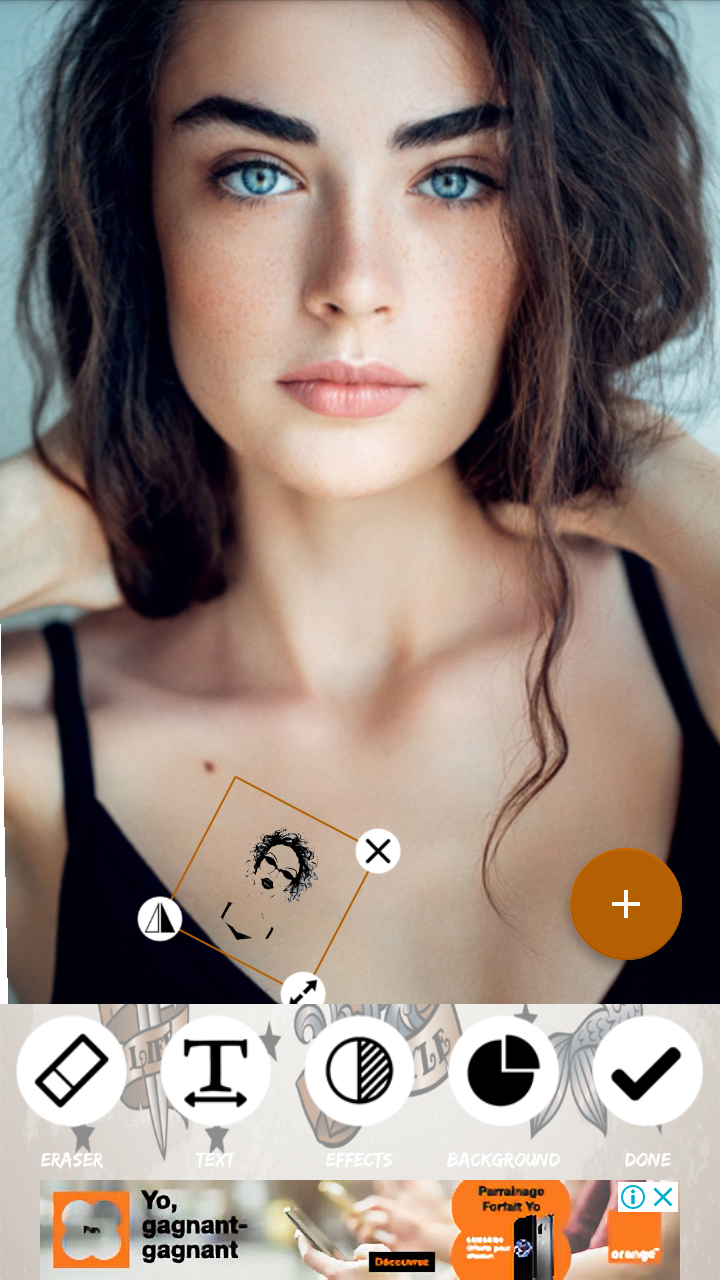
Task: Dismiss the advertisement banner
Action: click(663, 1195)
